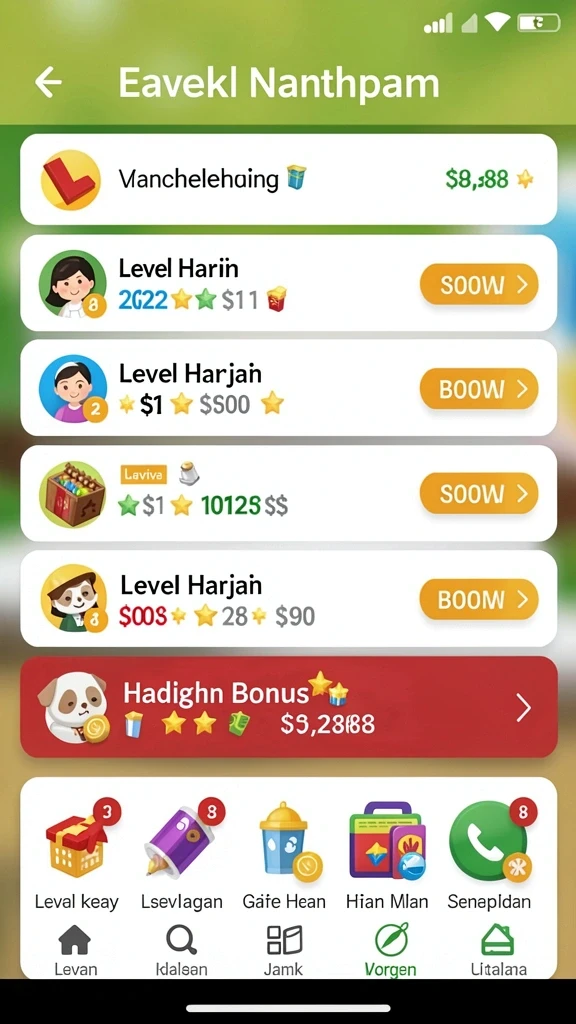The image size is (576, 1024).
Task: Select the Vorgen tab
Action: pos(391,950)
